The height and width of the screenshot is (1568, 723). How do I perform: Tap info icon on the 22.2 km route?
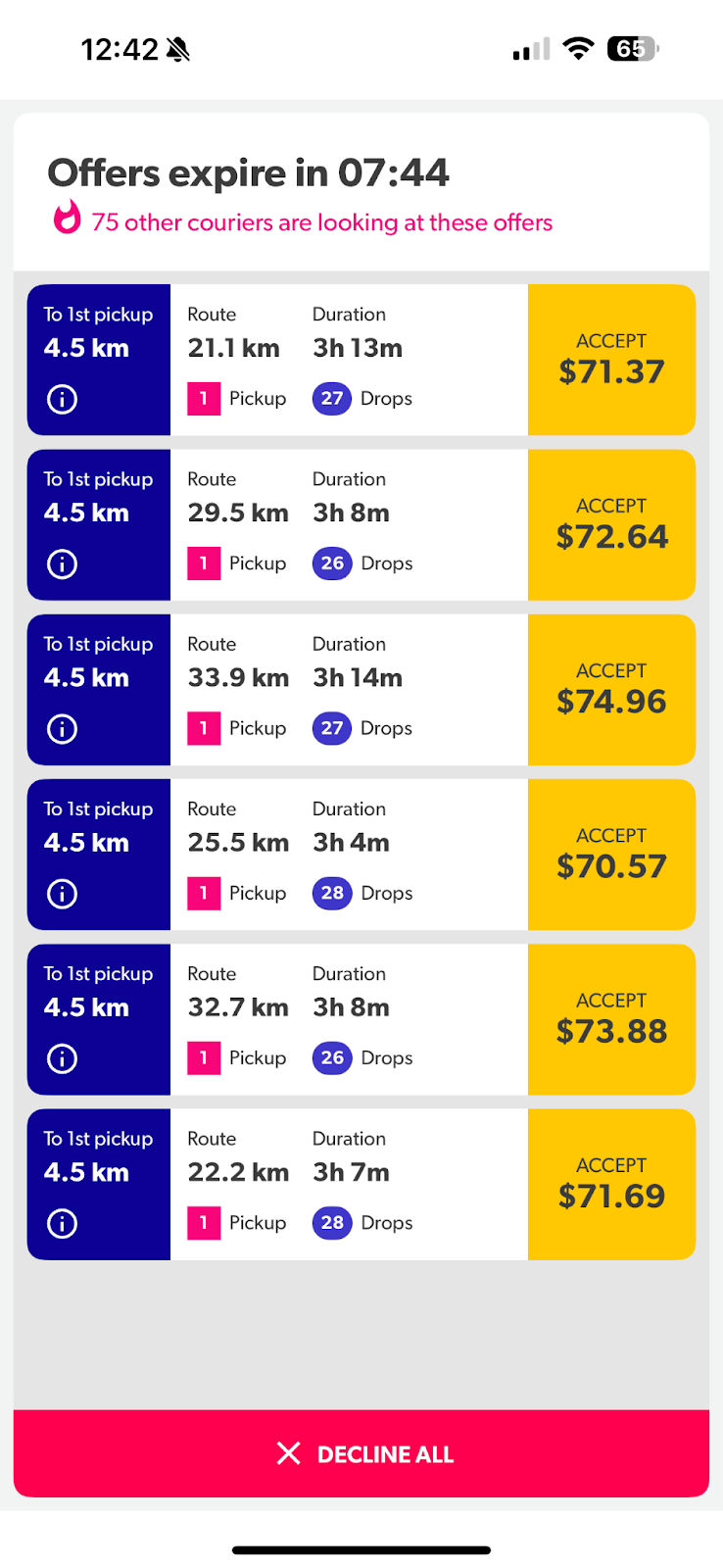pos(63,1223)
